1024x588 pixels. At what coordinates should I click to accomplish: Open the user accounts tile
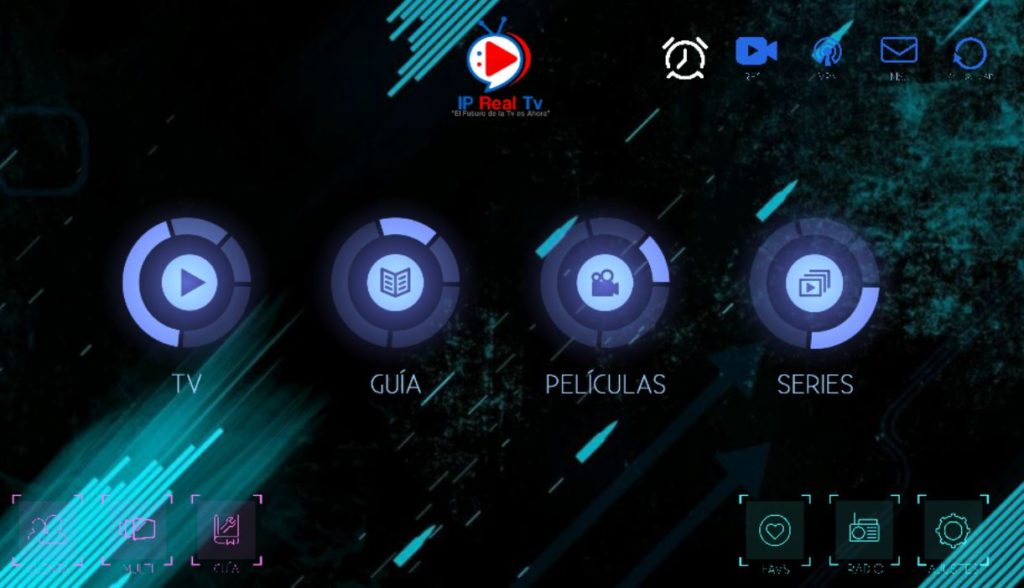pyautogui.click(x=48, y=530)
